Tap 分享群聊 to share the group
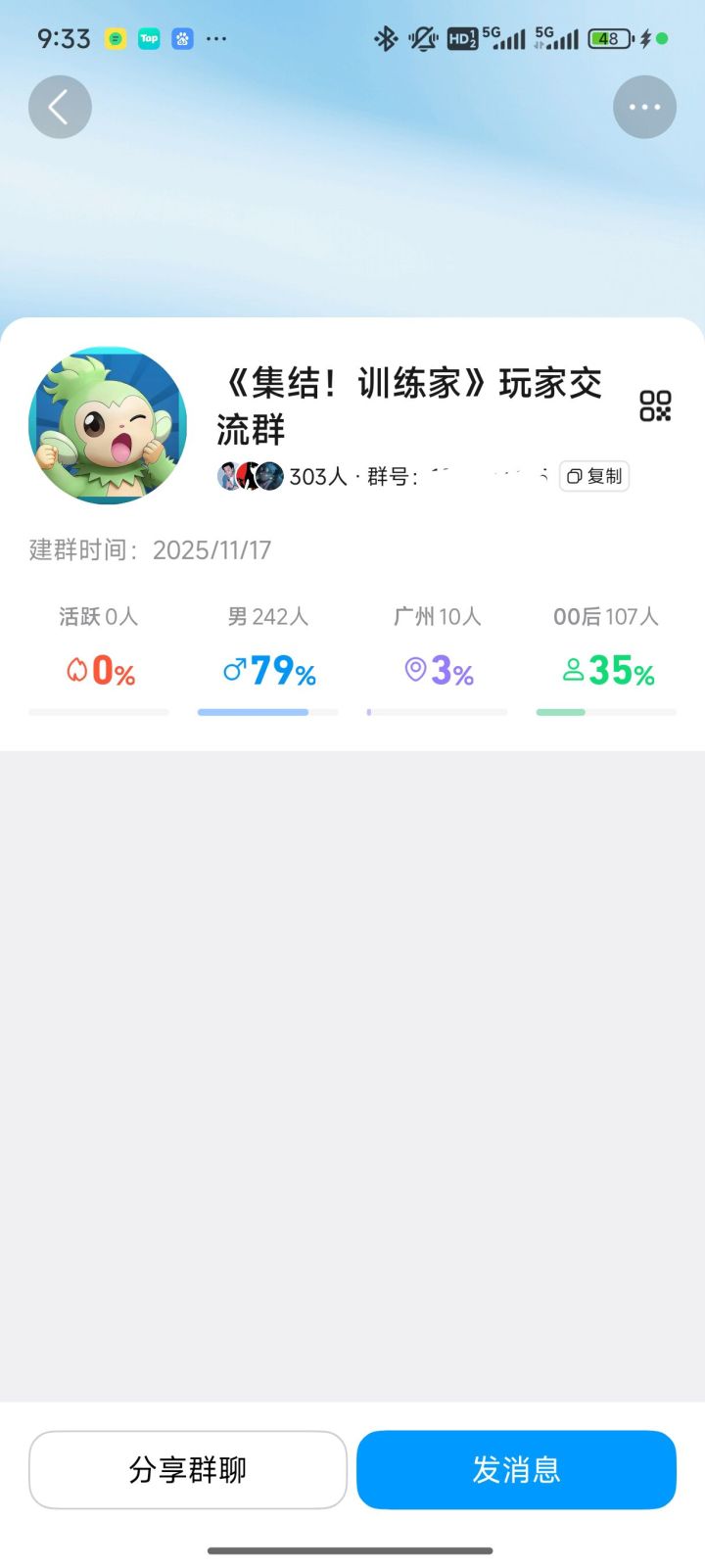 point(188,1469)
